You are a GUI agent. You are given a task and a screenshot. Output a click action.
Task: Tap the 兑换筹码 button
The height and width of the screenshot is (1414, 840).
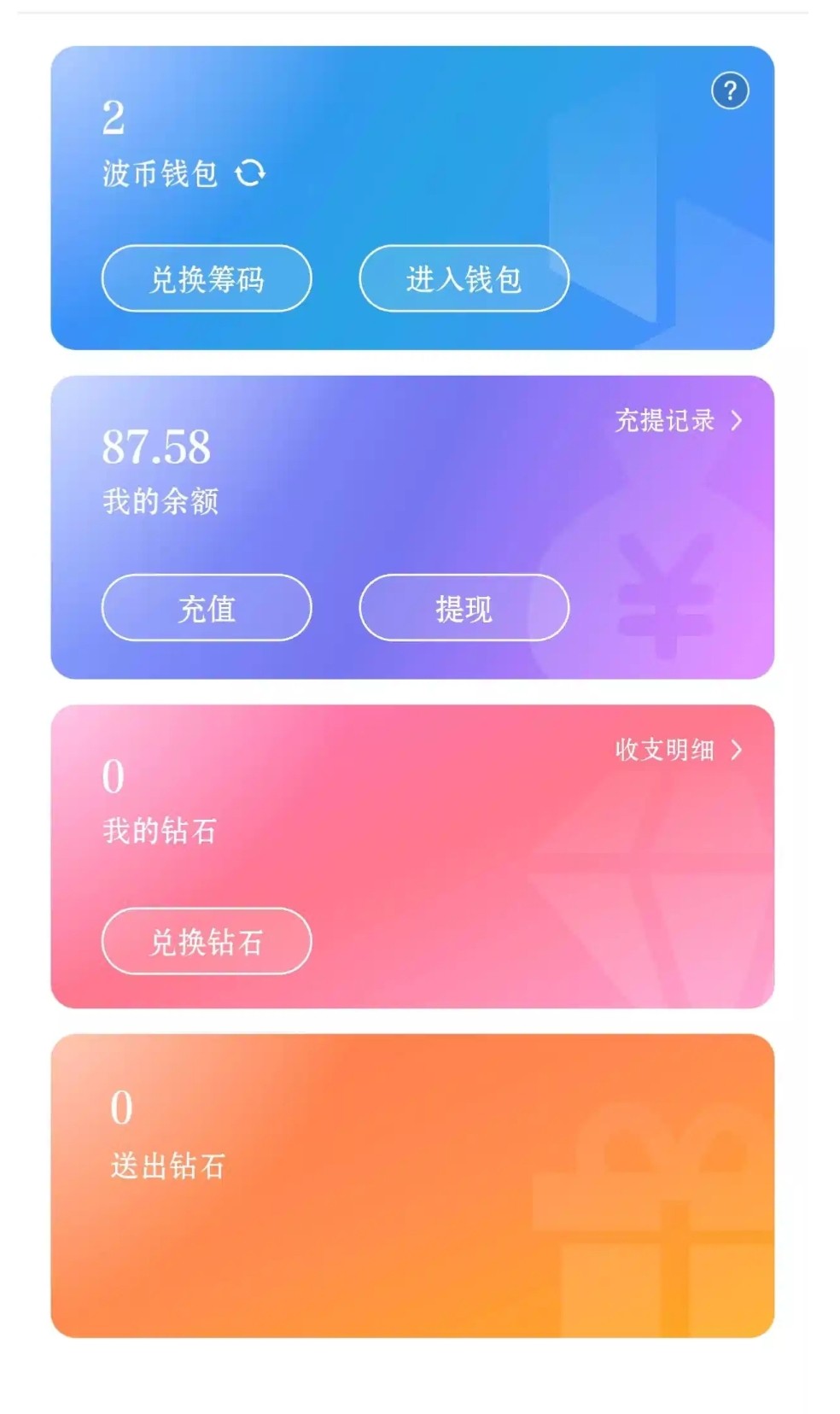click(207, 279)
